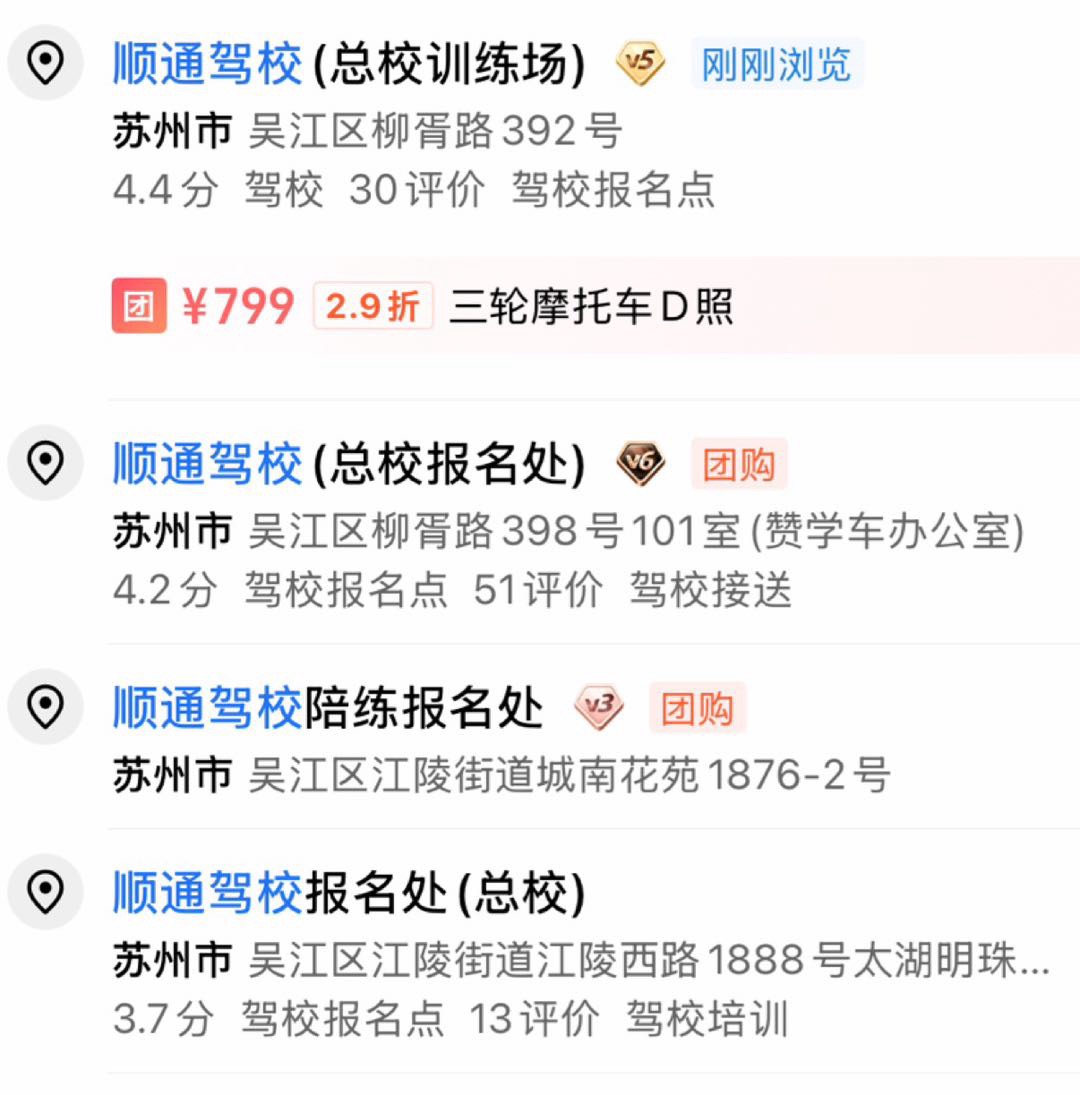Viewport: 1080px width, 1095px height.
Task: Open 顺通驾校报名处 (总校) on 江陵西路
Action: click(x=348, y=893)
